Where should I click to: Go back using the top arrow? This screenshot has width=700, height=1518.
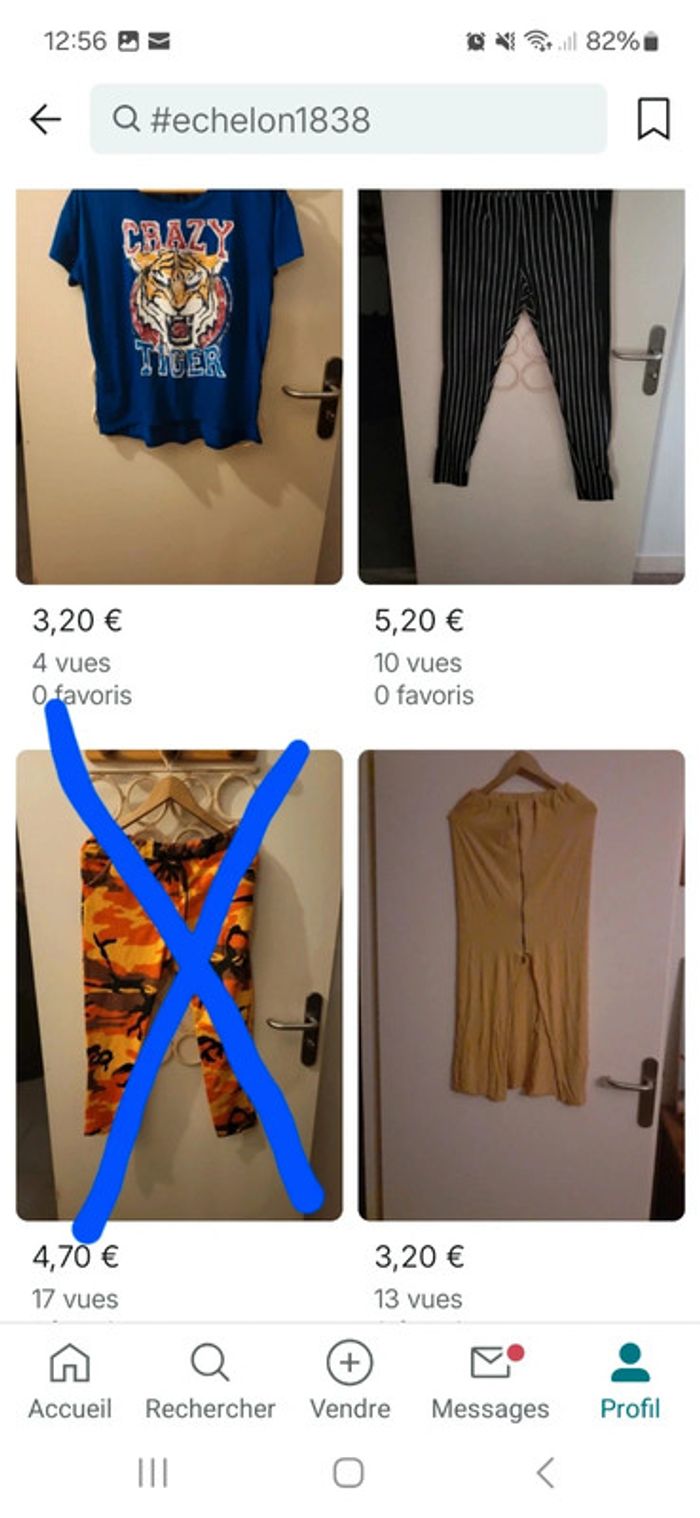[x=45, y=120]
